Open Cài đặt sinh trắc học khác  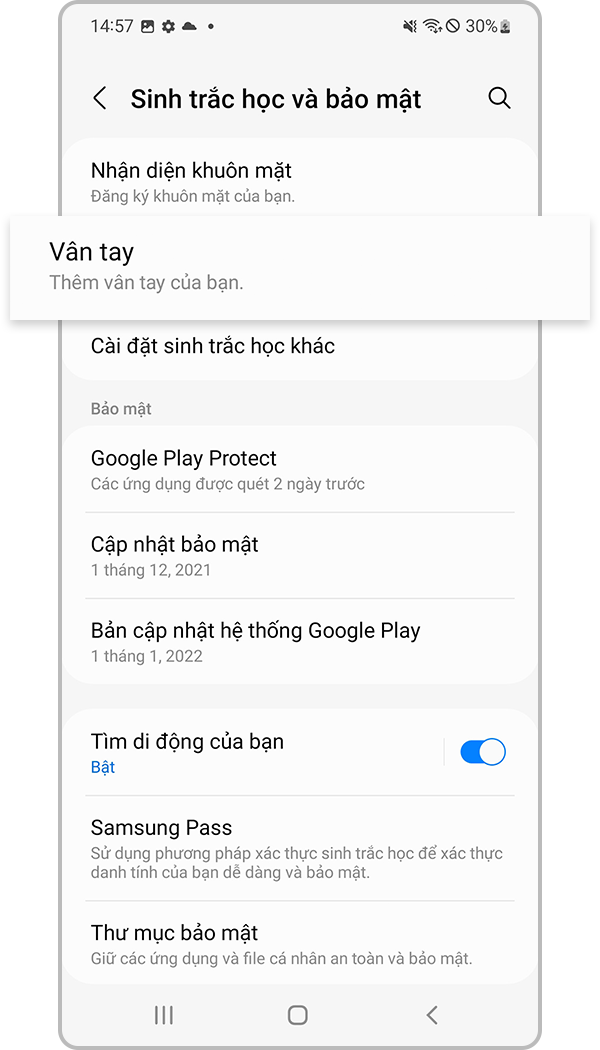point(300,346)
